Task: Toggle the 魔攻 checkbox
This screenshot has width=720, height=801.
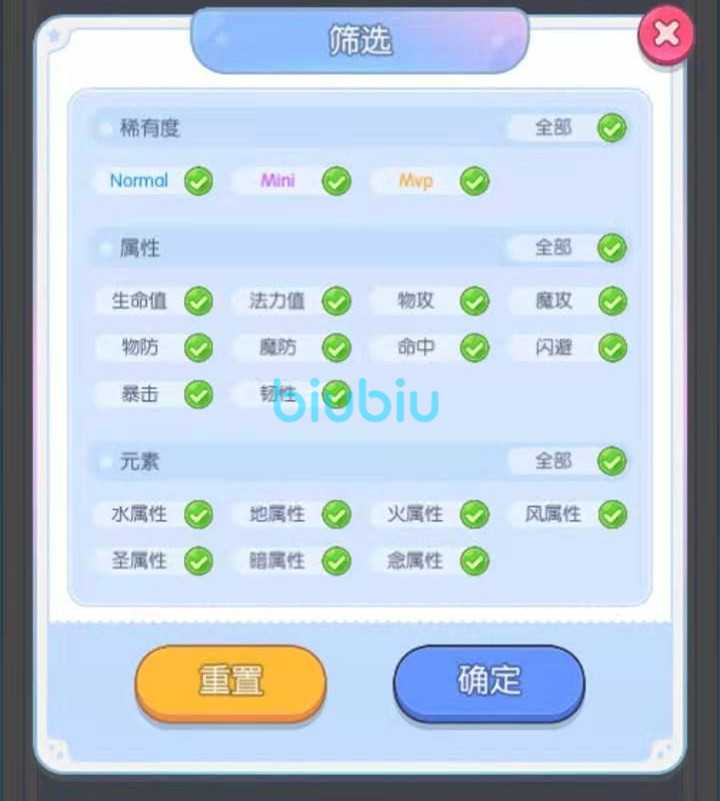Action: [x=612, y=301]
